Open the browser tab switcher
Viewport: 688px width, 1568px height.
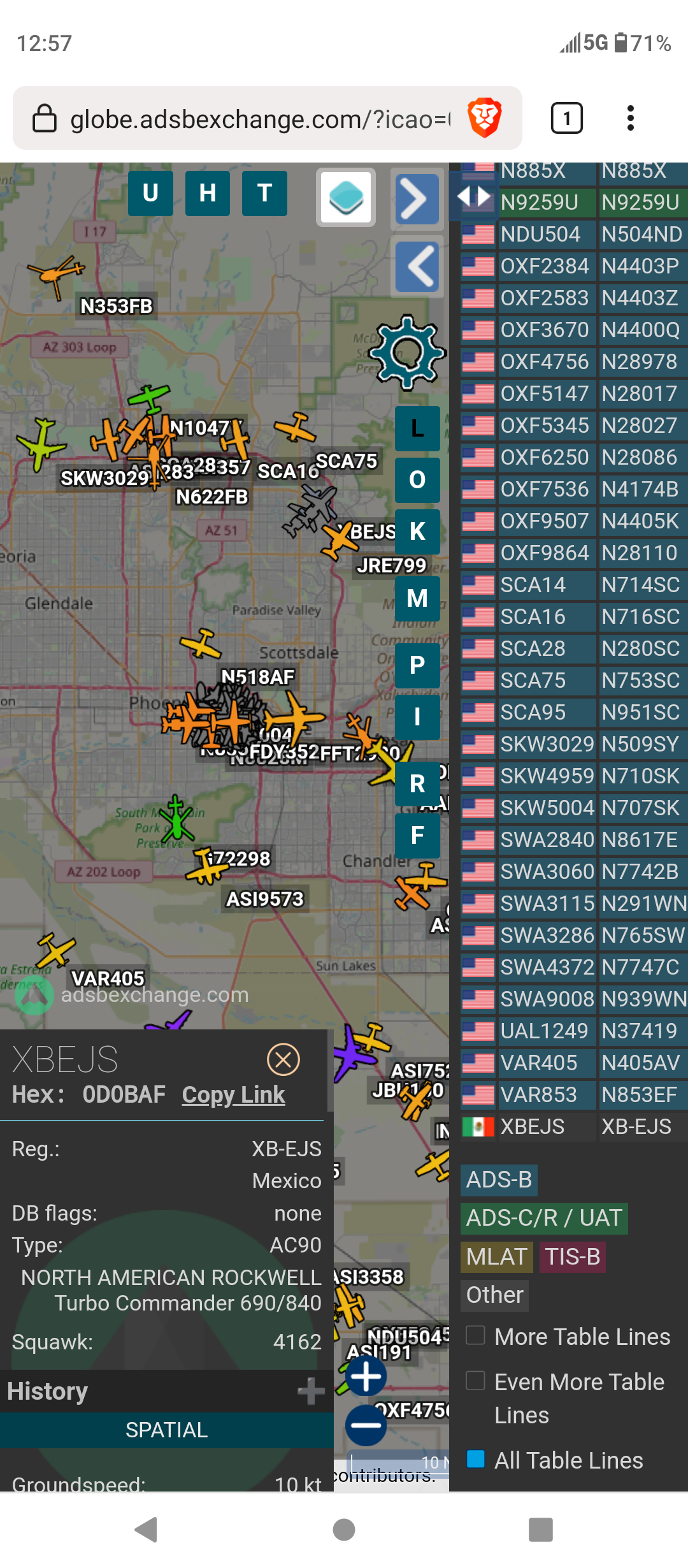coord(566,118)
